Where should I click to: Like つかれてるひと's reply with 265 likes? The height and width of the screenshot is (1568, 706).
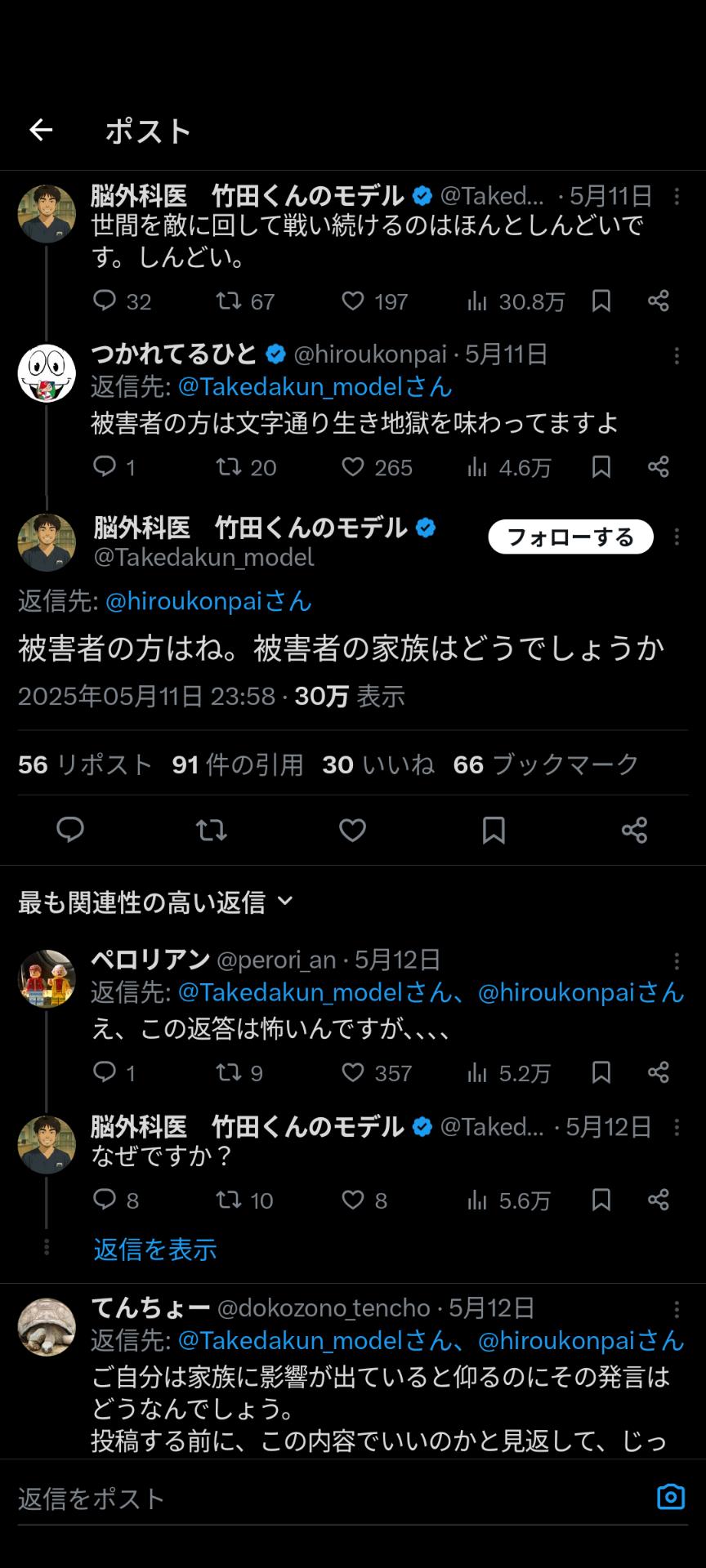(353, 467)
